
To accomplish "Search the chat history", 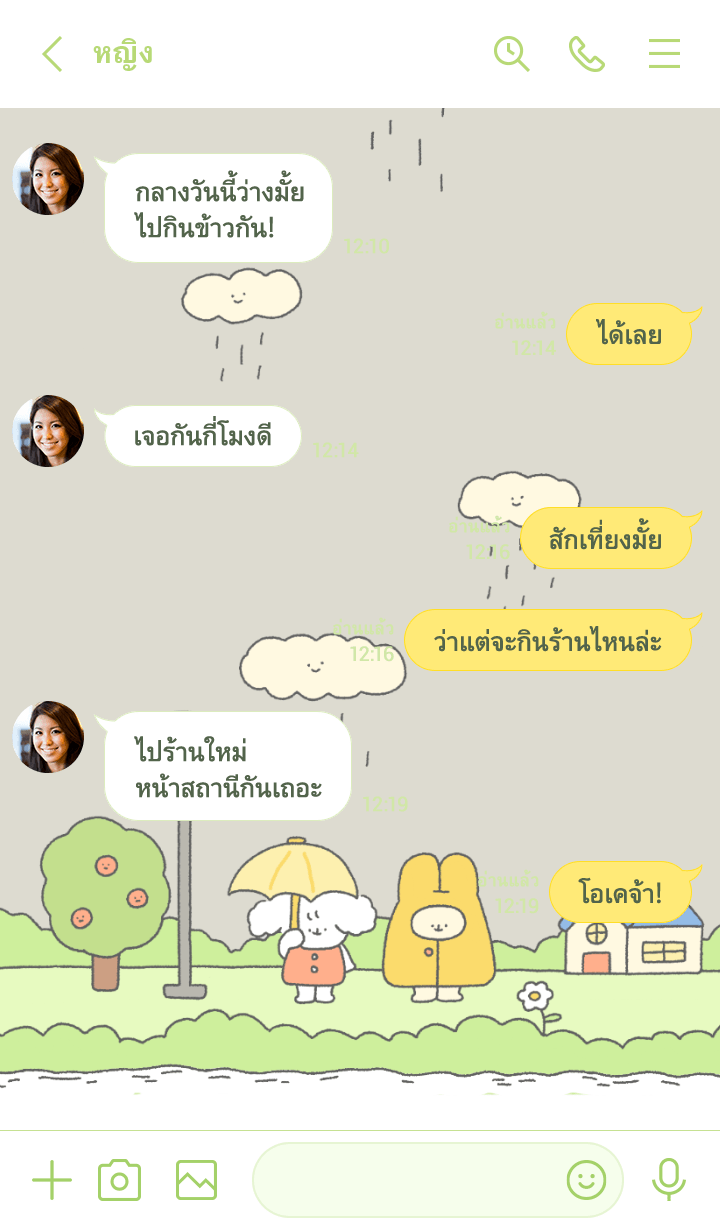I will [511, 54].
